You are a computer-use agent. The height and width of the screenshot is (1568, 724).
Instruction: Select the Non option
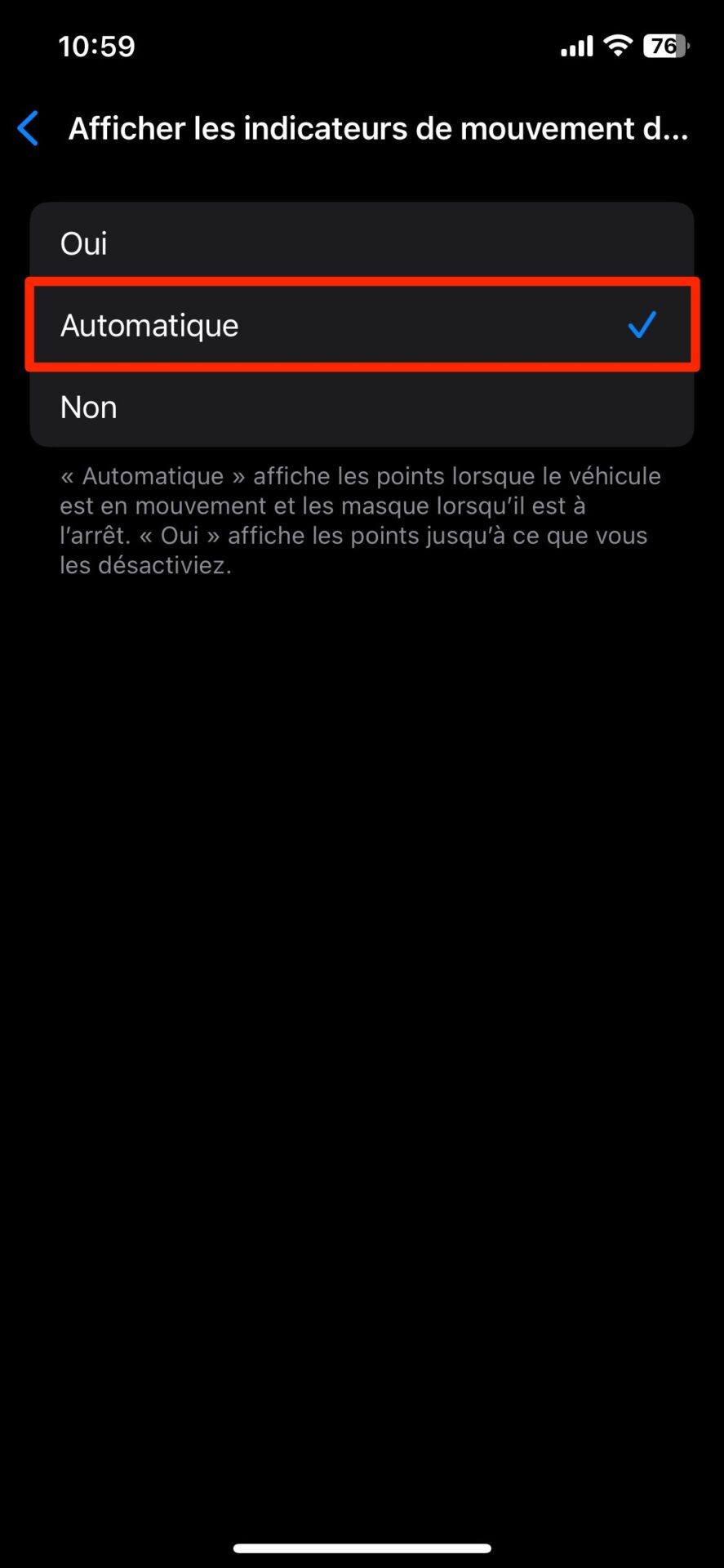coord(361,407)
